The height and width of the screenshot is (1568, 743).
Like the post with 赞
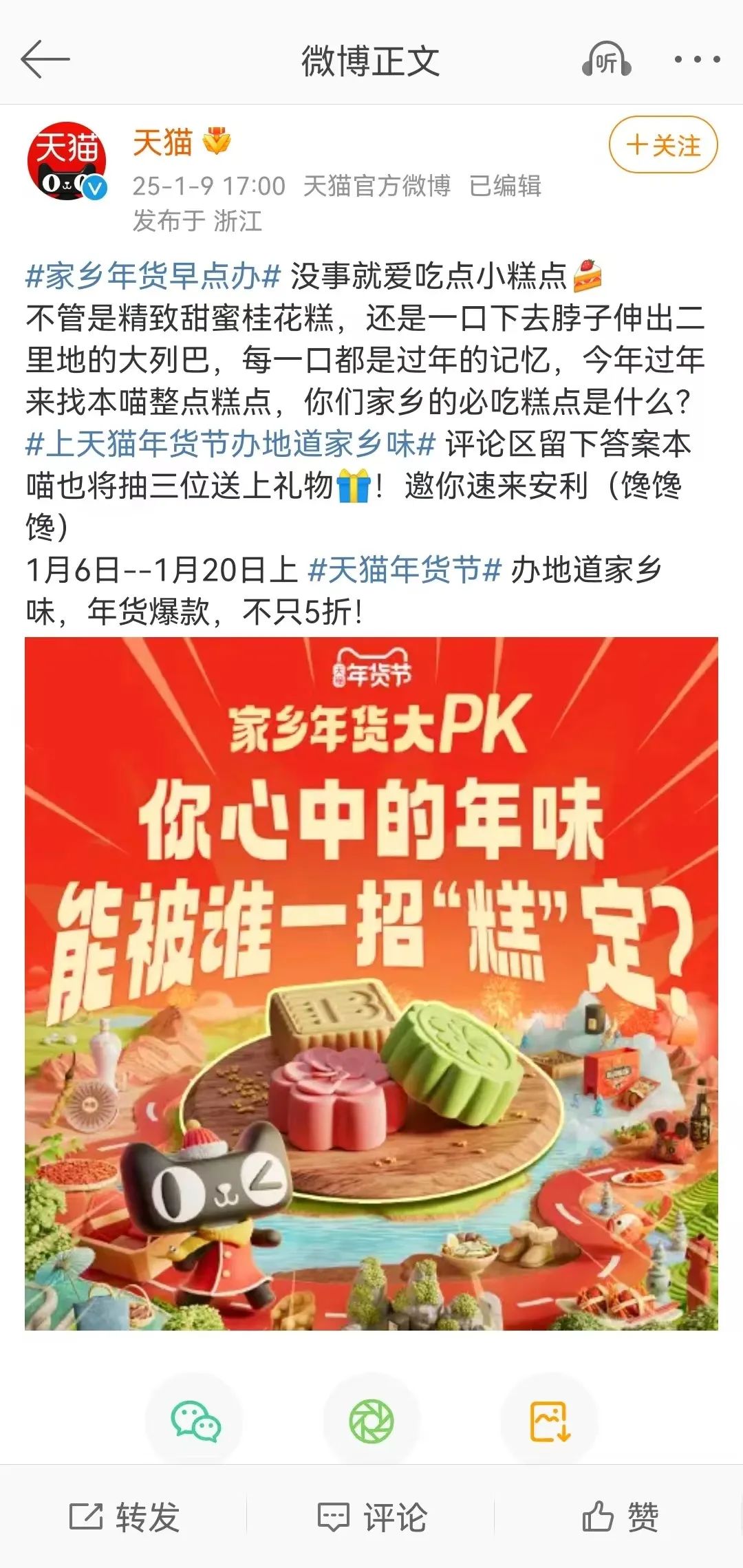(x=619, y=1516)
